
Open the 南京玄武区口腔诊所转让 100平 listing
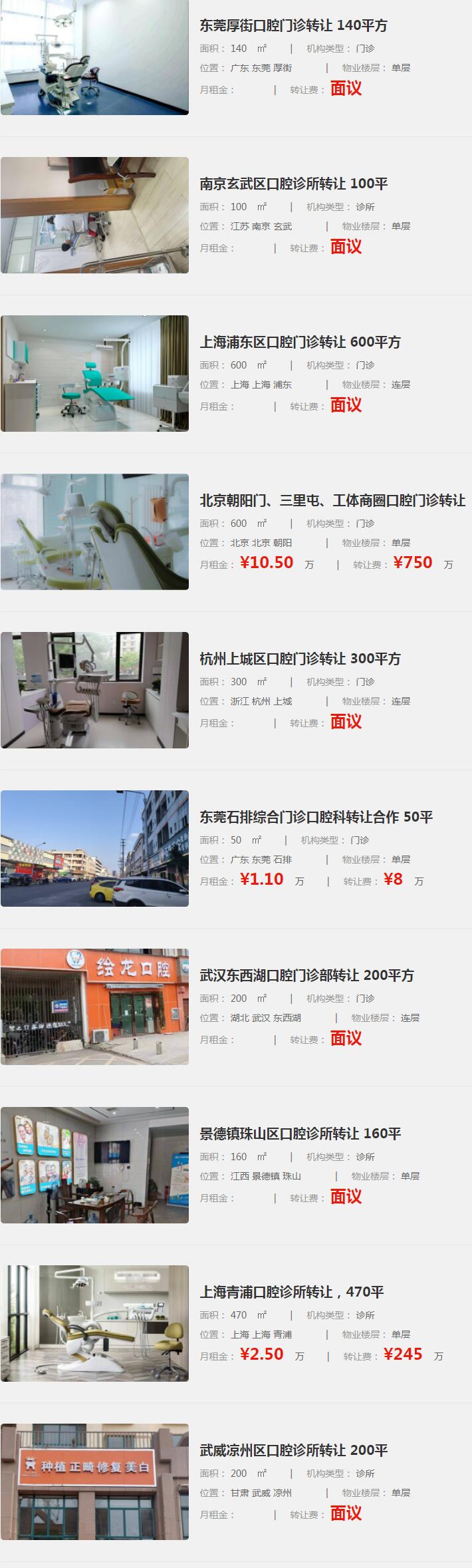293,184
